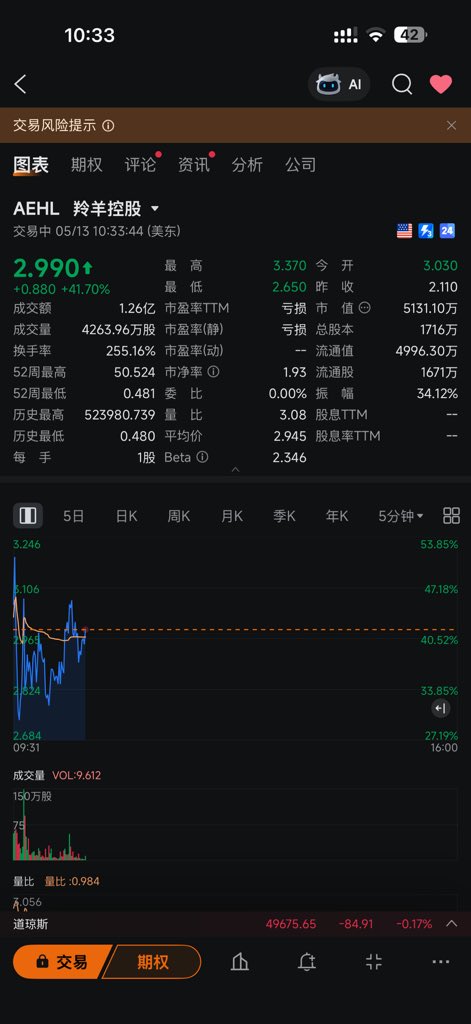Open the 资讯 tab
This screenshot has width=471, height=1024.
194,165
